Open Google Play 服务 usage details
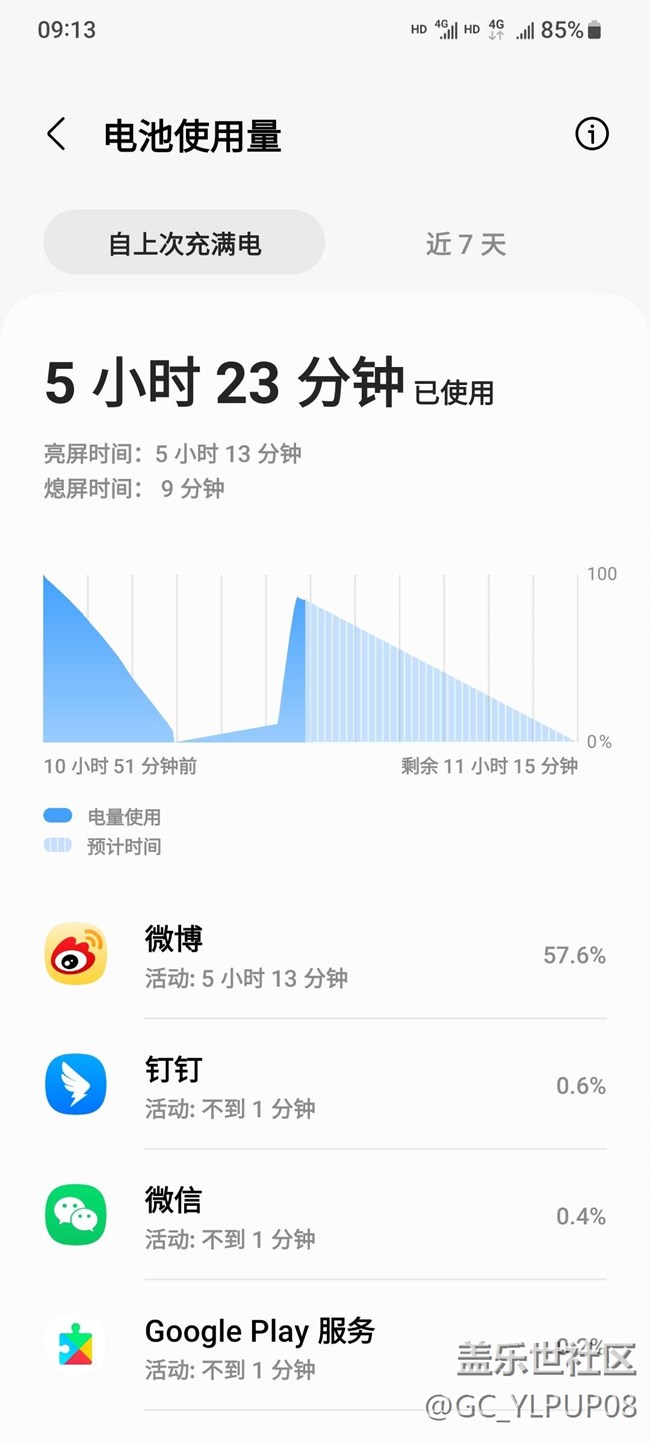The image size is (650, 1444). pyautogui.click(x=325, y=1346)
